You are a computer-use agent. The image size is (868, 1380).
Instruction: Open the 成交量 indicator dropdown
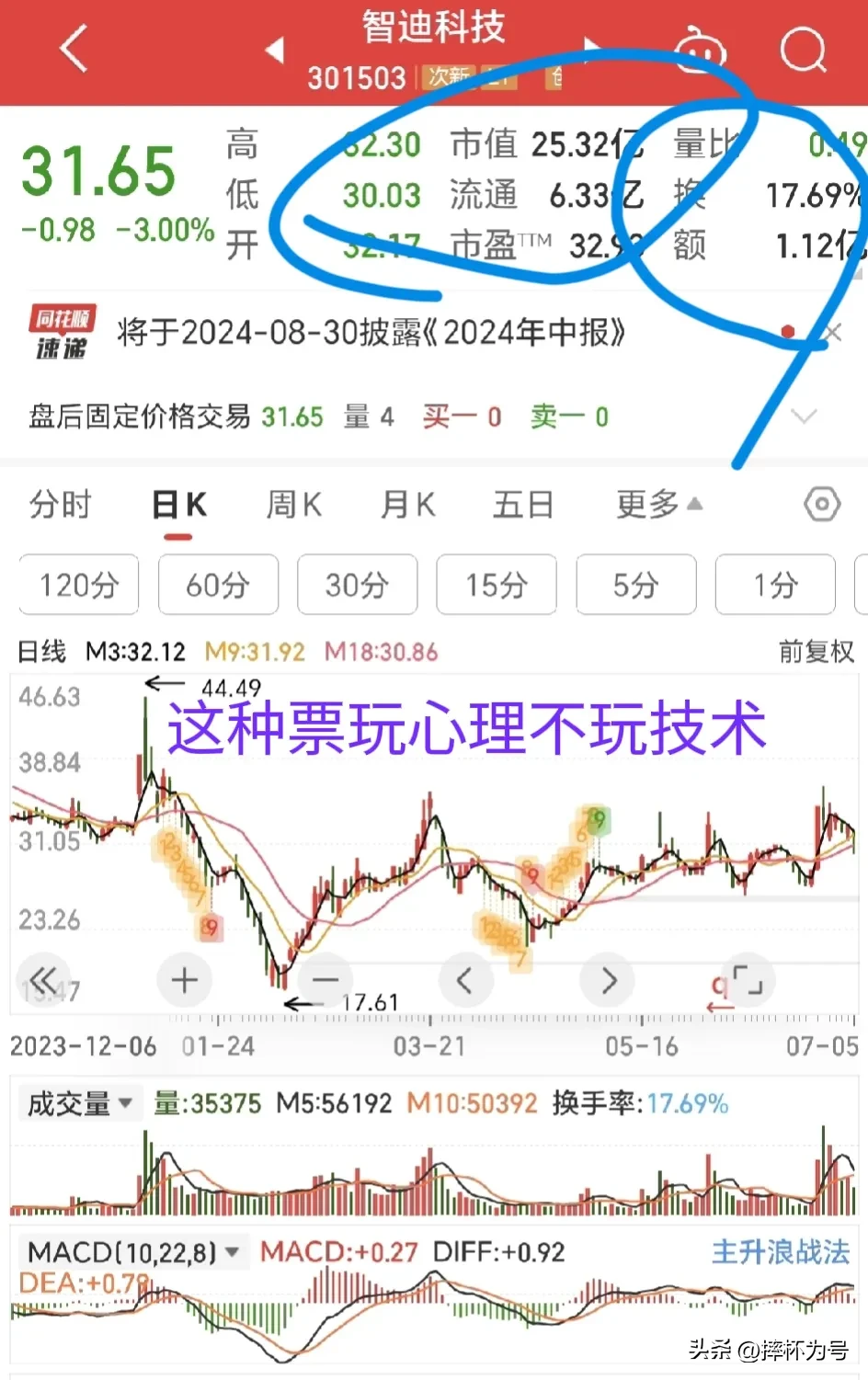(80, 1102)
